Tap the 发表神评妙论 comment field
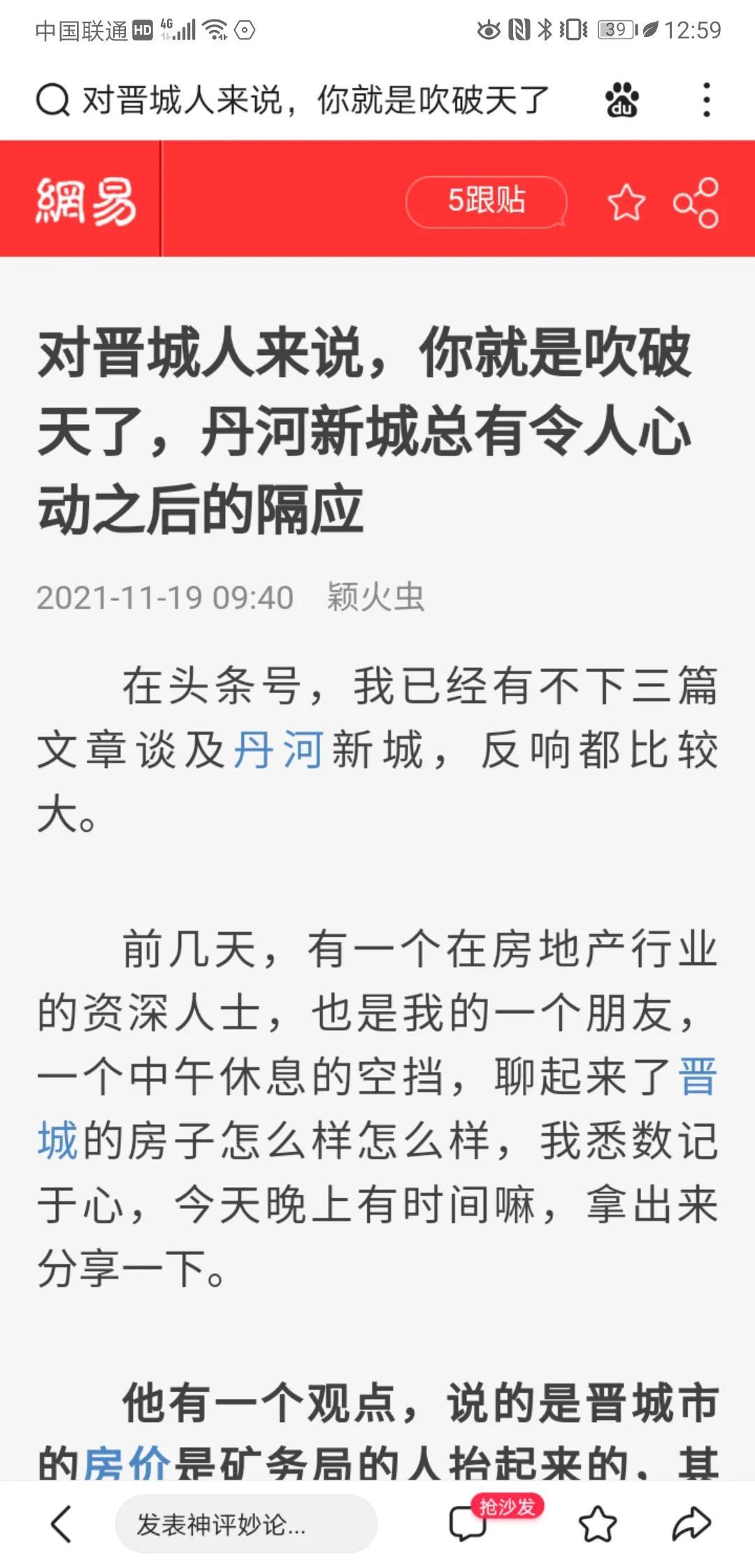 [x=245, y=1524]
